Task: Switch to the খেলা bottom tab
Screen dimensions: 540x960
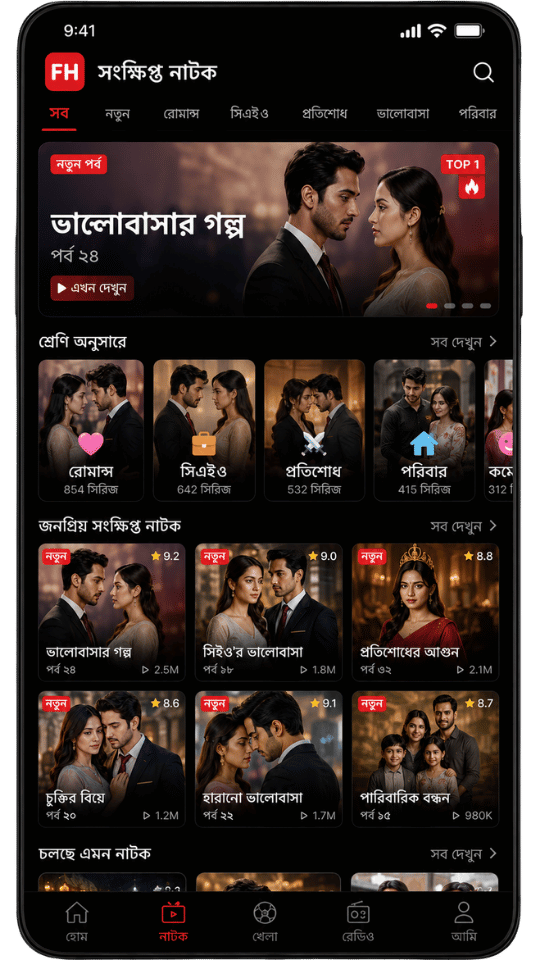Action: (x=265, y=921)
